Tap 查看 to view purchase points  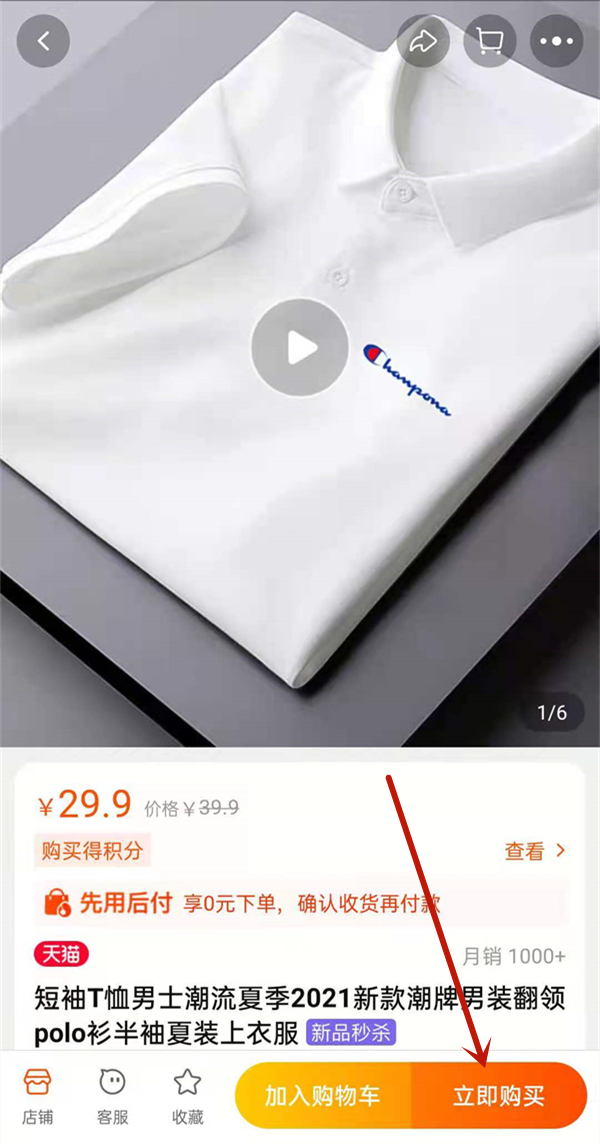point(535,851)
